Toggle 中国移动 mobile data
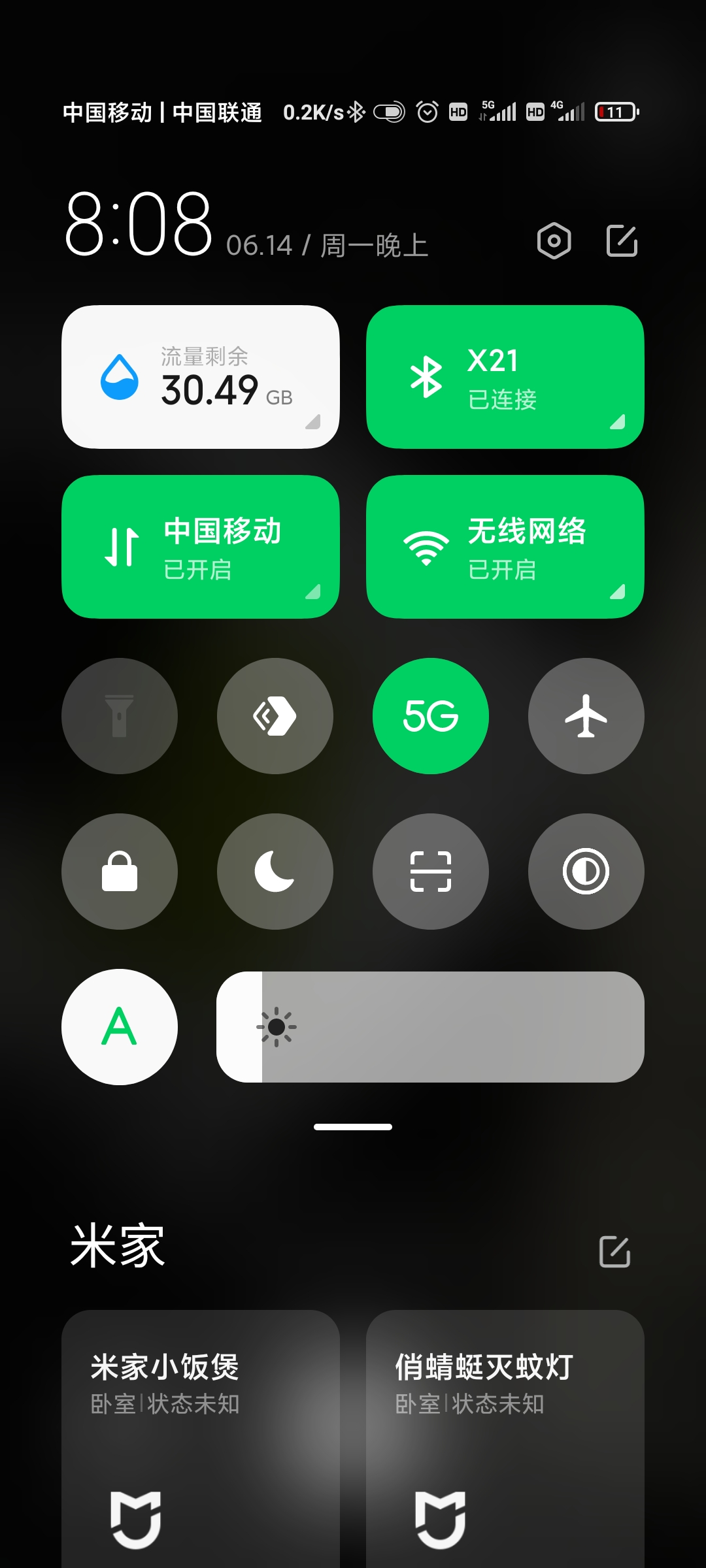Image resolution: width=706 pixels, height=1568 pixels. coord(200,547)
